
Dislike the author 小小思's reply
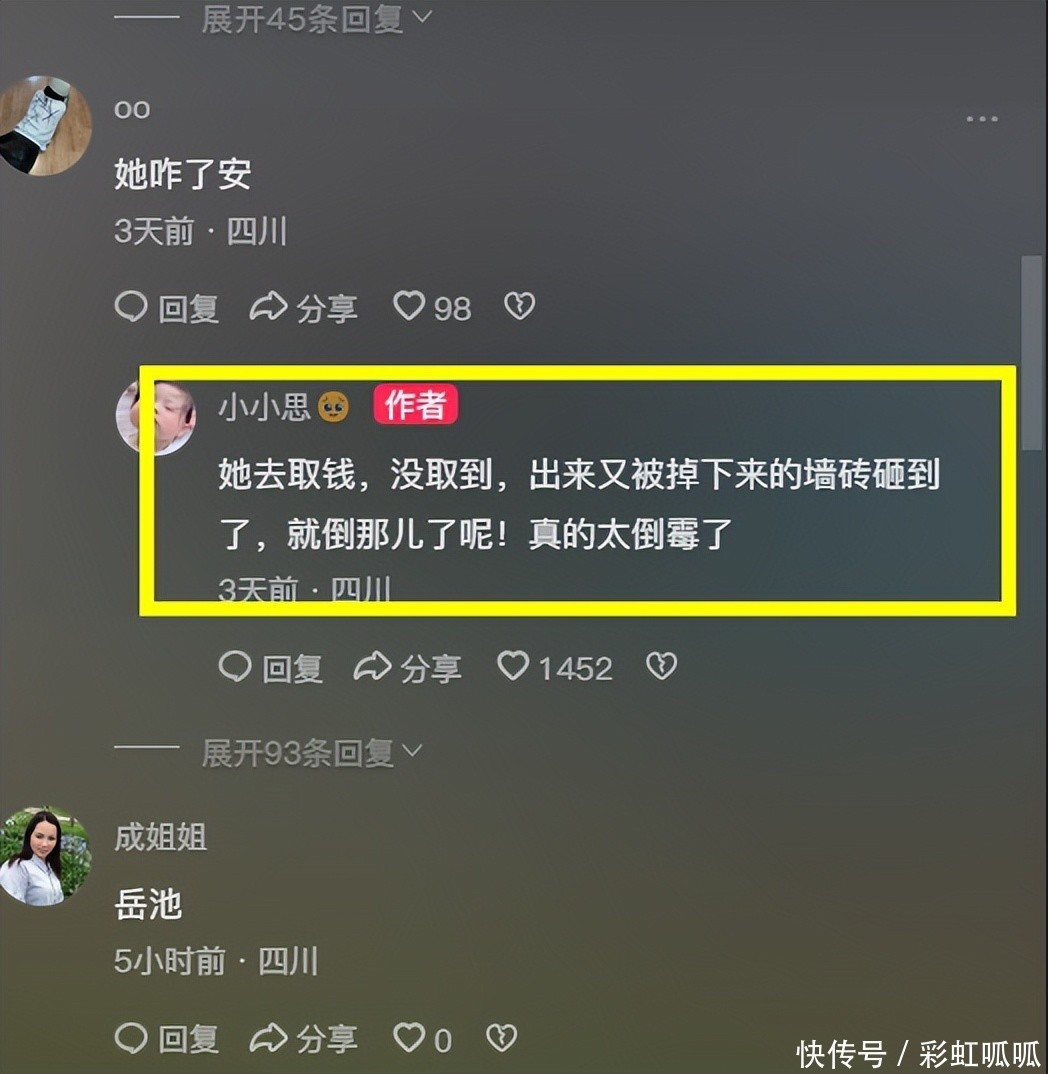click(661, 666)
